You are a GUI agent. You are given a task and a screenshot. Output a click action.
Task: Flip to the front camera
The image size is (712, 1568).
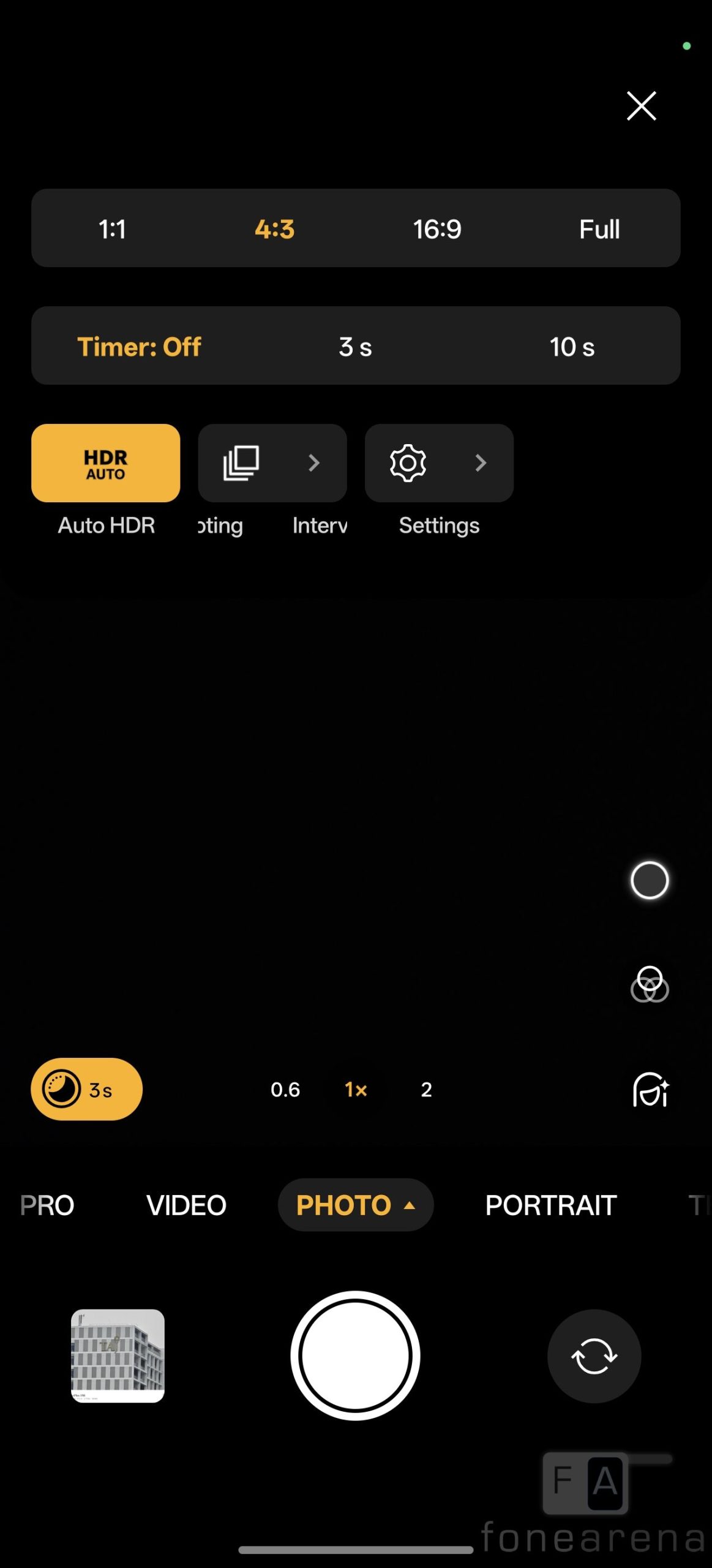coord(594,1356)
